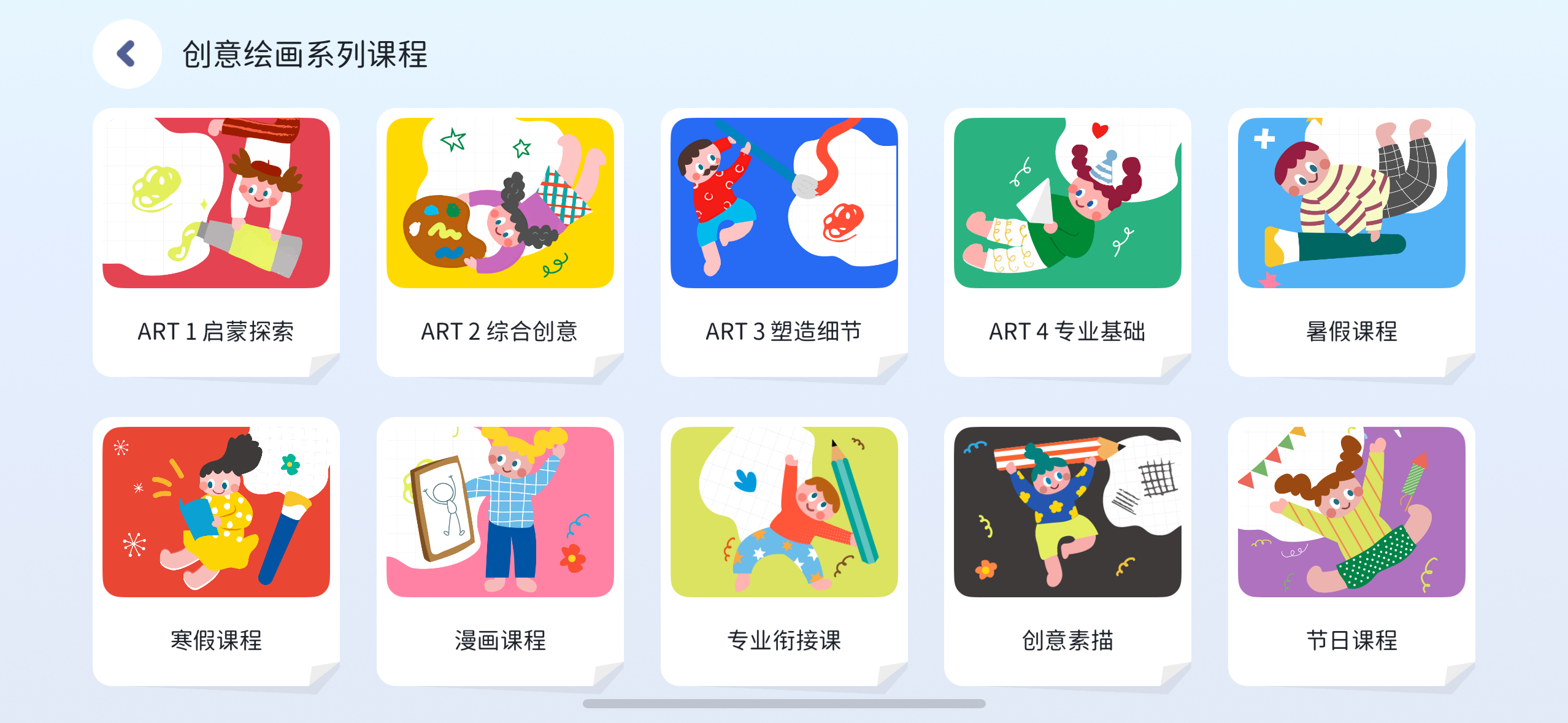Go back using the arrow button
Viewport: 1568px width, 723px height.
point(127,54)
